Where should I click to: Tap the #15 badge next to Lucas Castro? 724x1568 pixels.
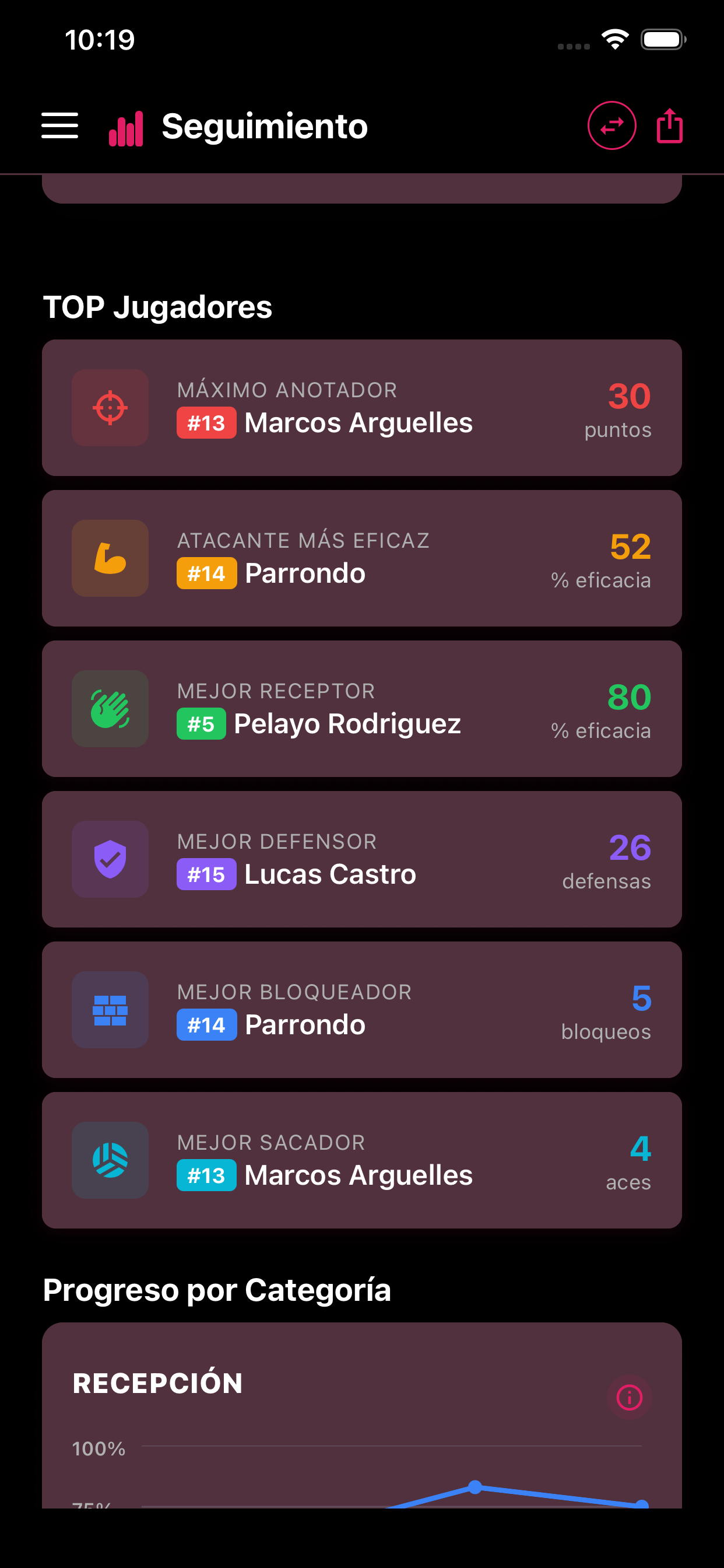[206, 874]
